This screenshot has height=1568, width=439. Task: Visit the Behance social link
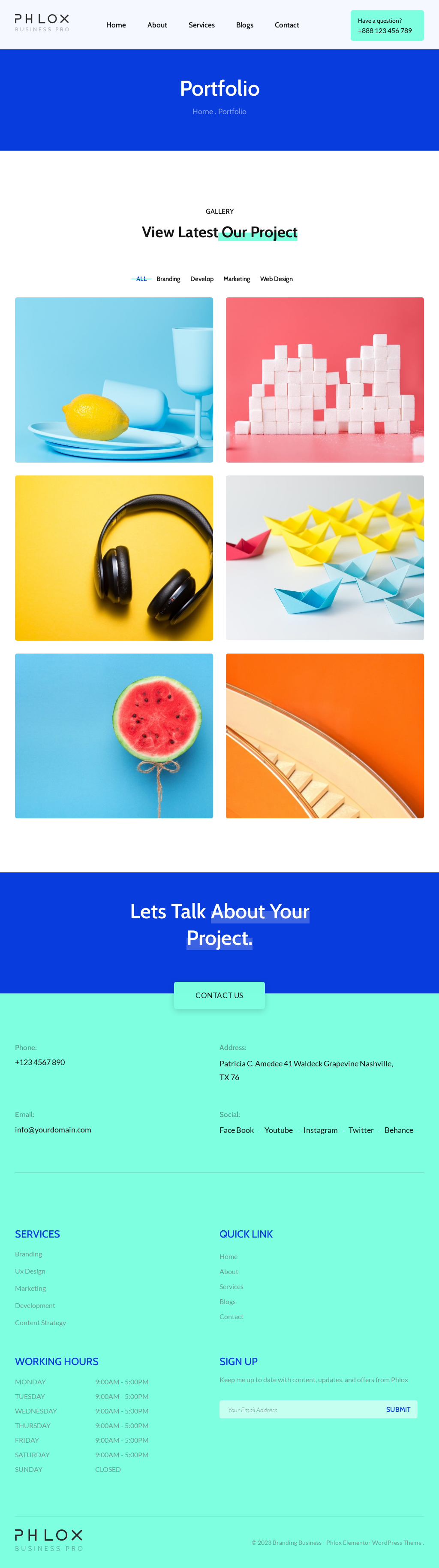(x=398, y=1130)
